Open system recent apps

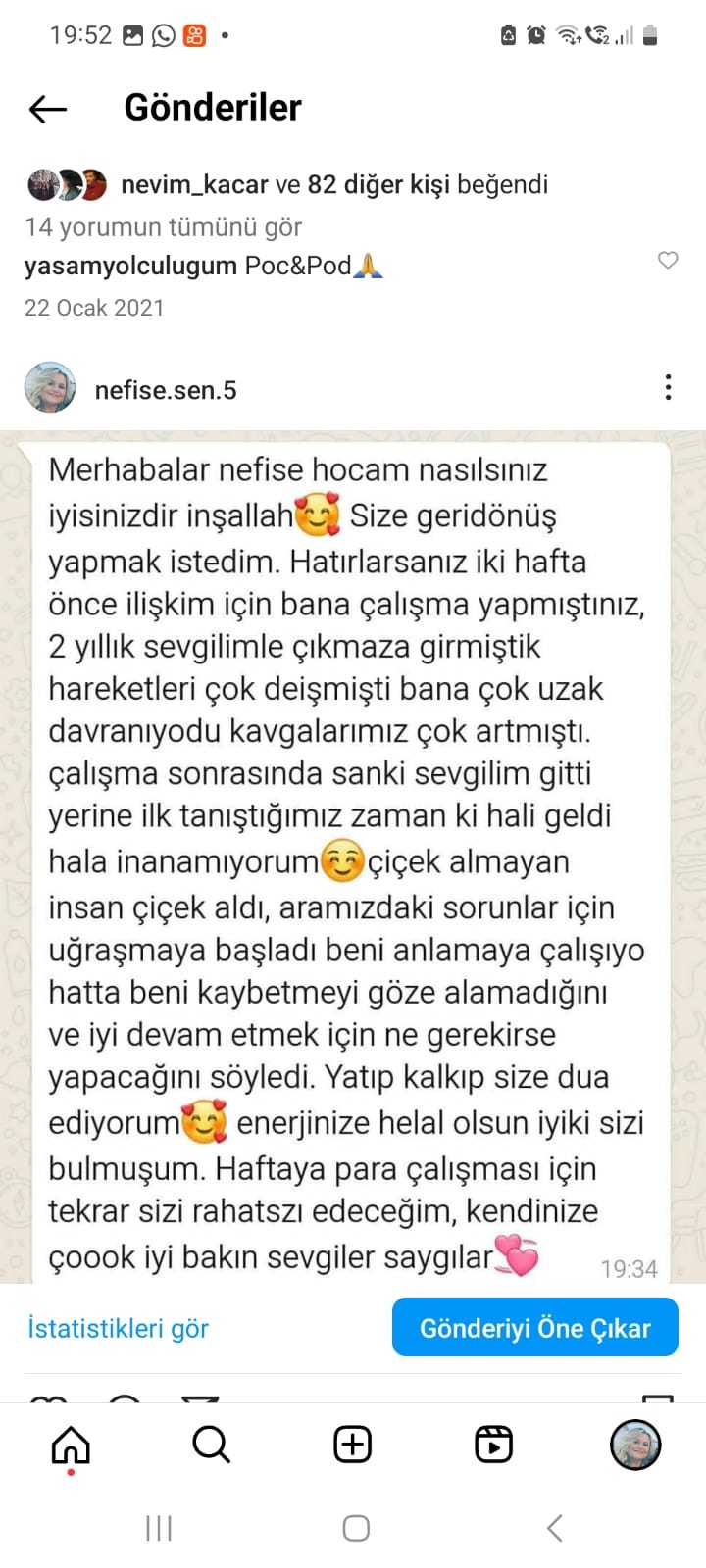pyautogui.click(x=159, y=1527)
